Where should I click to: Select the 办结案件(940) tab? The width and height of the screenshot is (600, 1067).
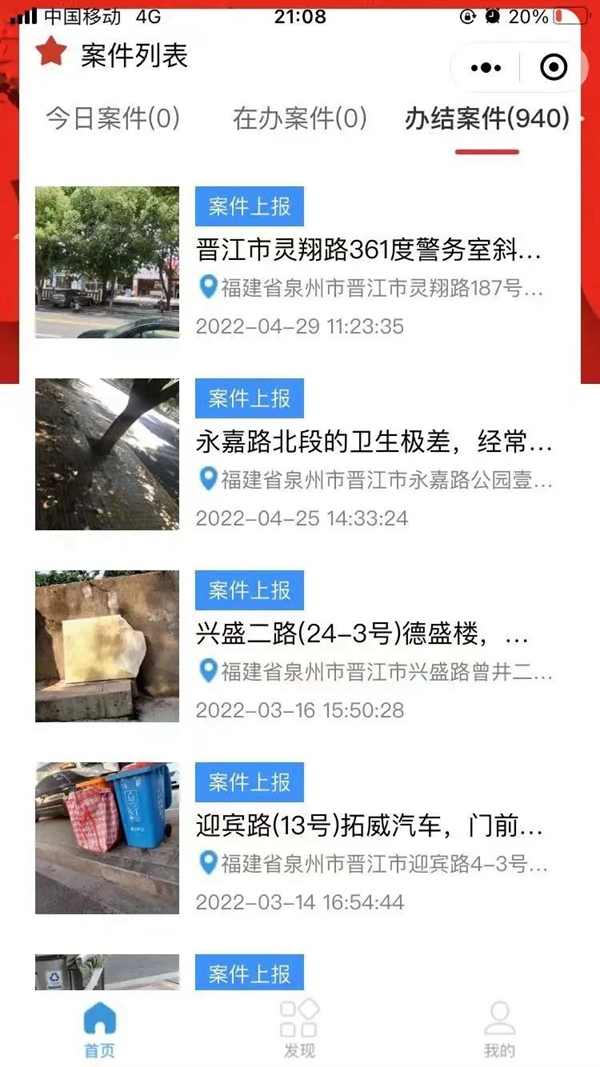[487, 118]
